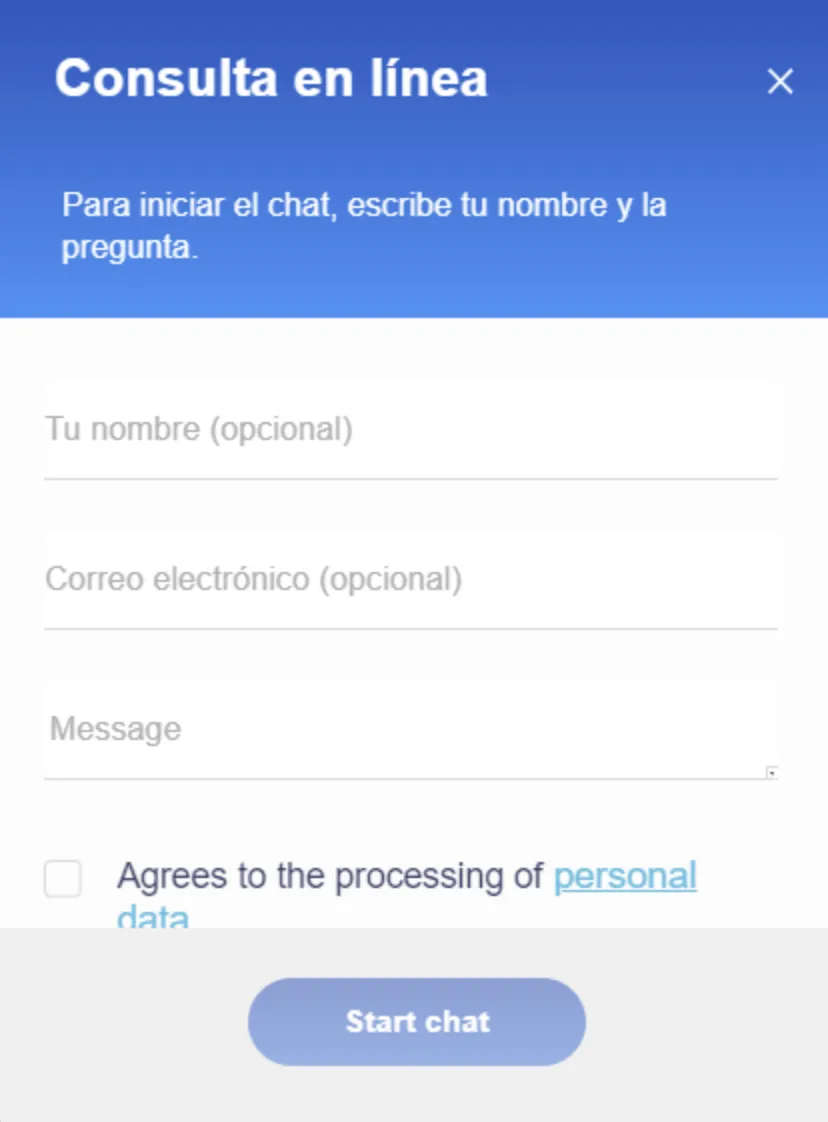Screen dimensions: 828x1122
Task: Open the personal data link
Action: [x=625, y=877]
